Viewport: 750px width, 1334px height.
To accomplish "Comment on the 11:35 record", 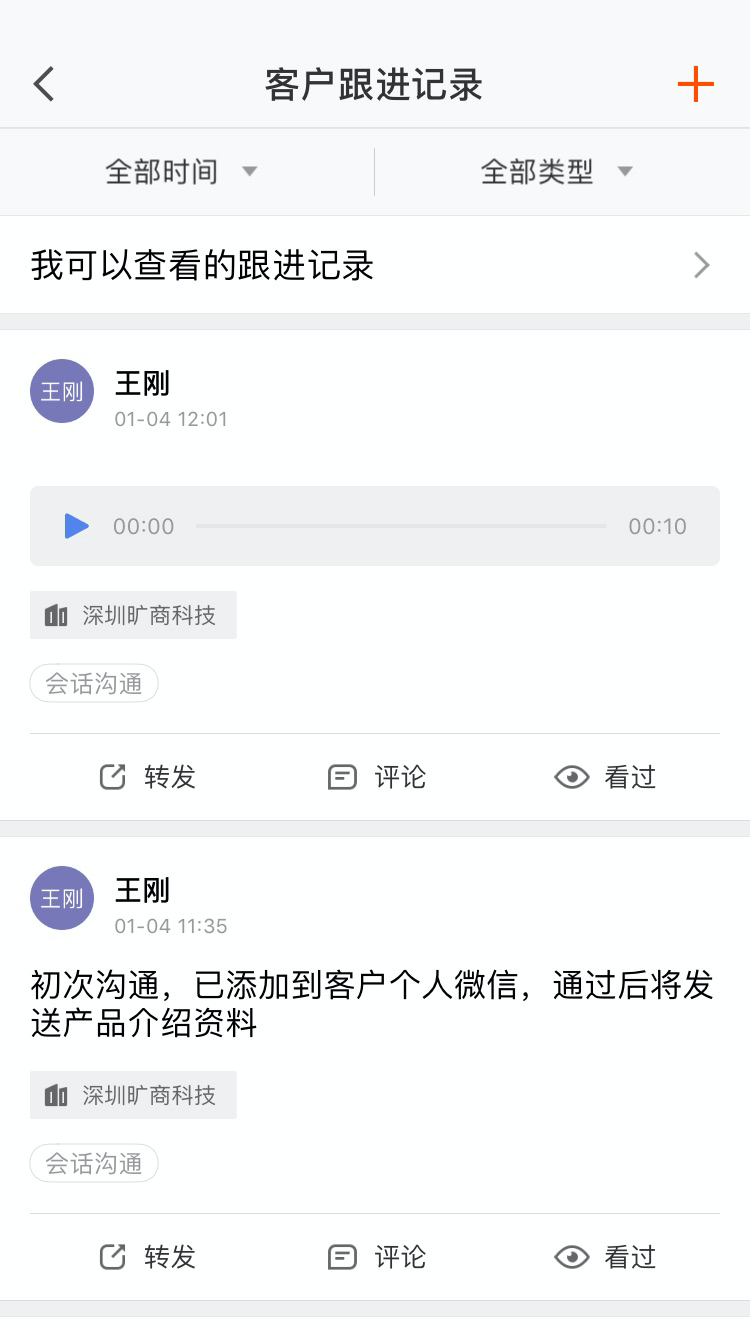I will click(x=377, y=1257).
